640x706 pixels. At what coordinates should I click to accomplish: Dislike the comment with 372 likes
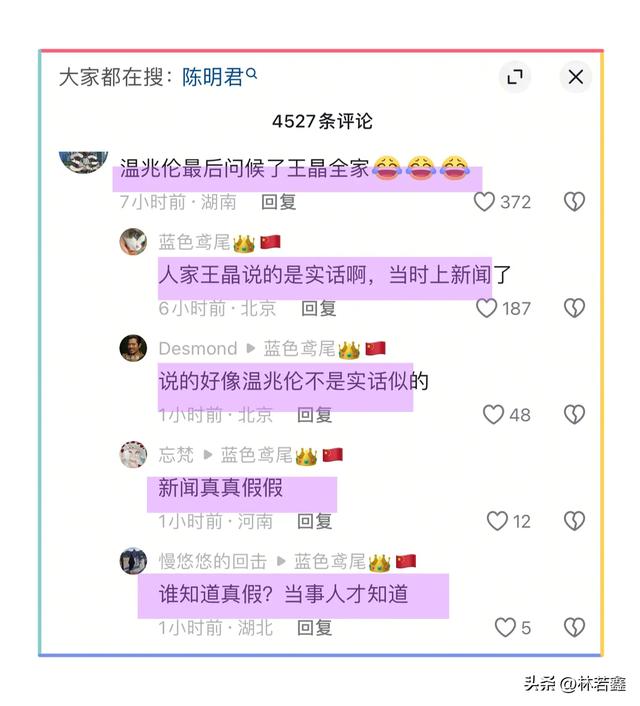574,202
